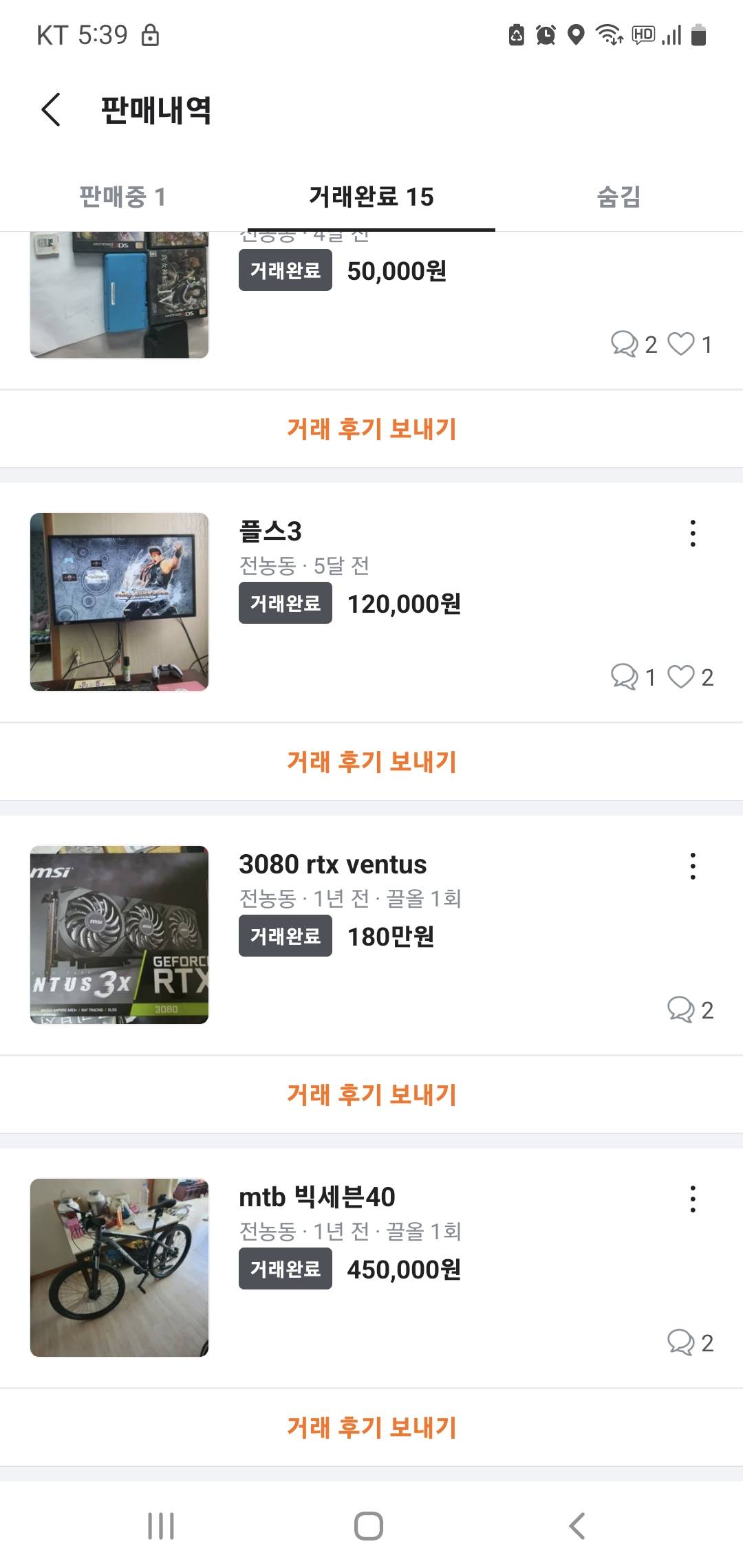This screenshot has width=743, height=1568.
Task: Send trade review for 3080 rtx ventus
Action: pos(371,1094)
